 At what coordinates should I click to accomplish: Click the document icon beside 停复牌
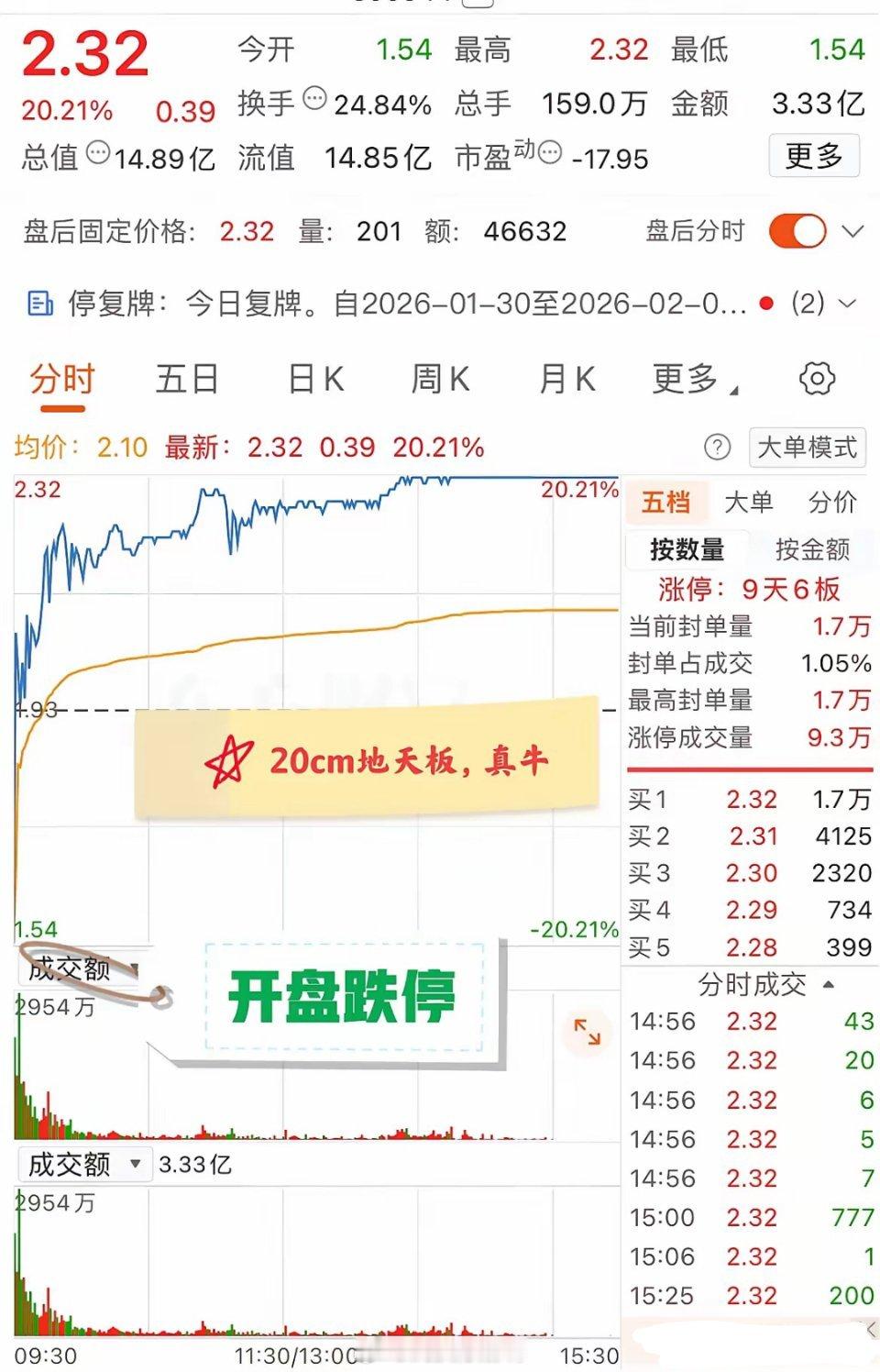tap(40, 303)
